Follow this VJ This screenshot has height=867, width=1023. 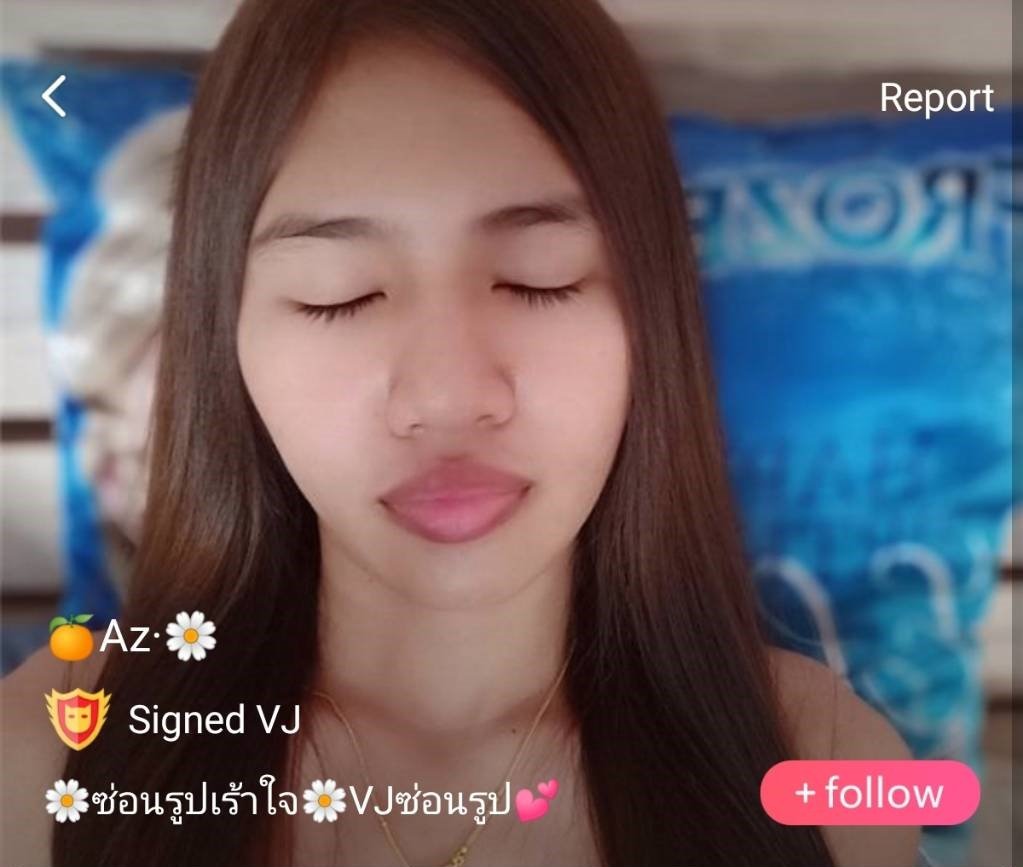(869, 794)
